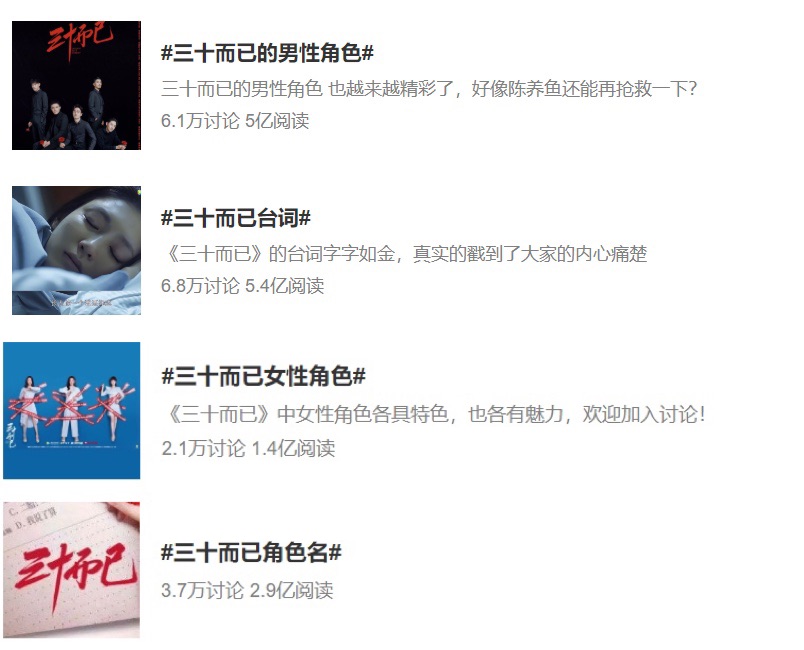Image resolution: width=804 pixels, height=650 pixels.
Task: Open the #三十而已的男性角色# topic
Action: point(267,54)
